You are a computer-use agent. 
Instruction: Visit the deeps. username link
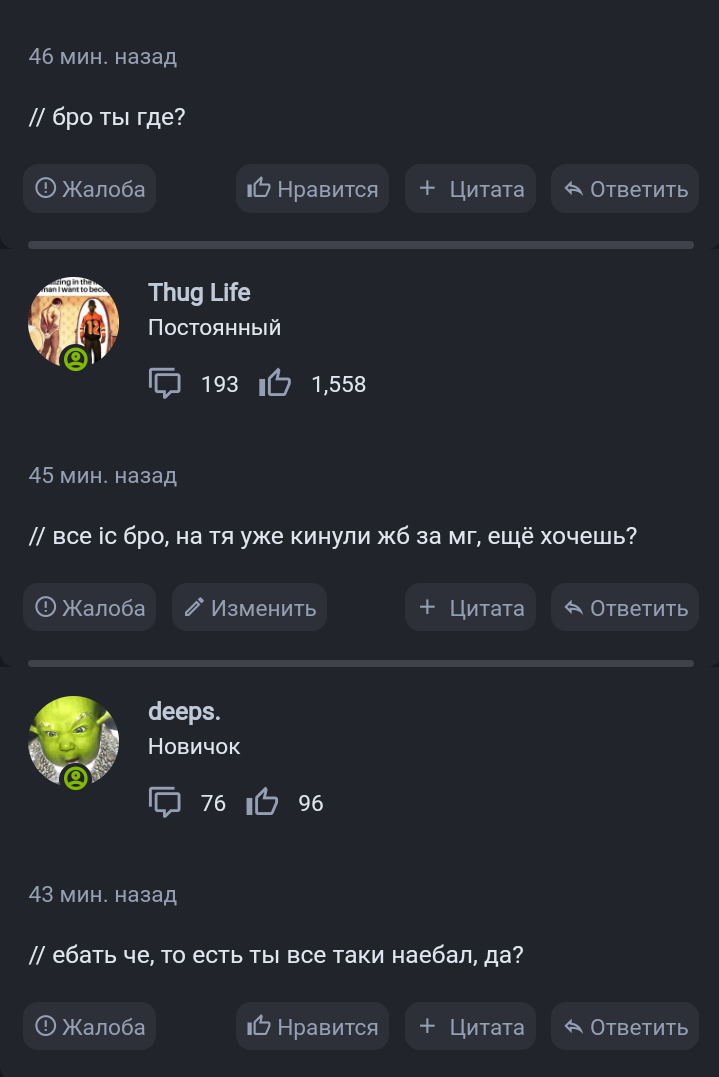point(184,712)
